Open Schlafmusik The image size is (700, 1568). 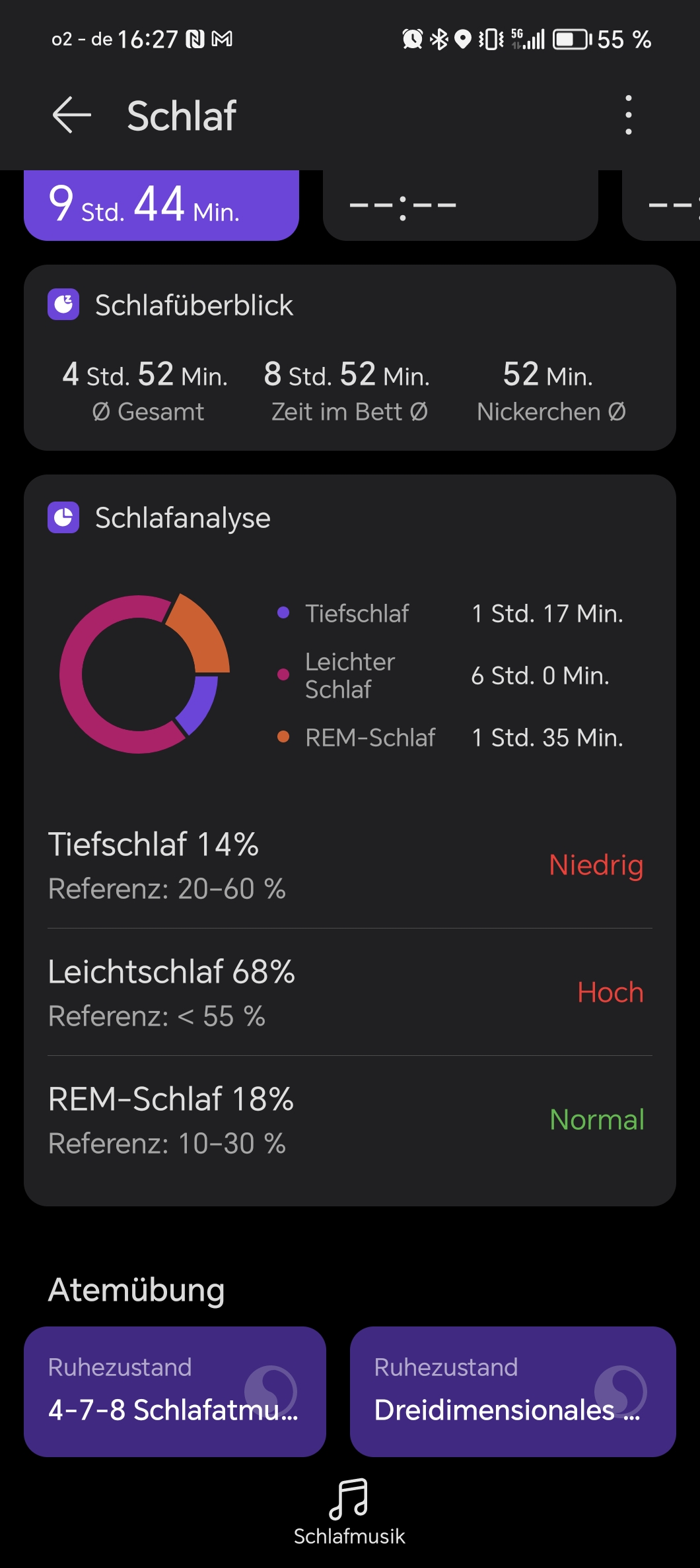349,1512
